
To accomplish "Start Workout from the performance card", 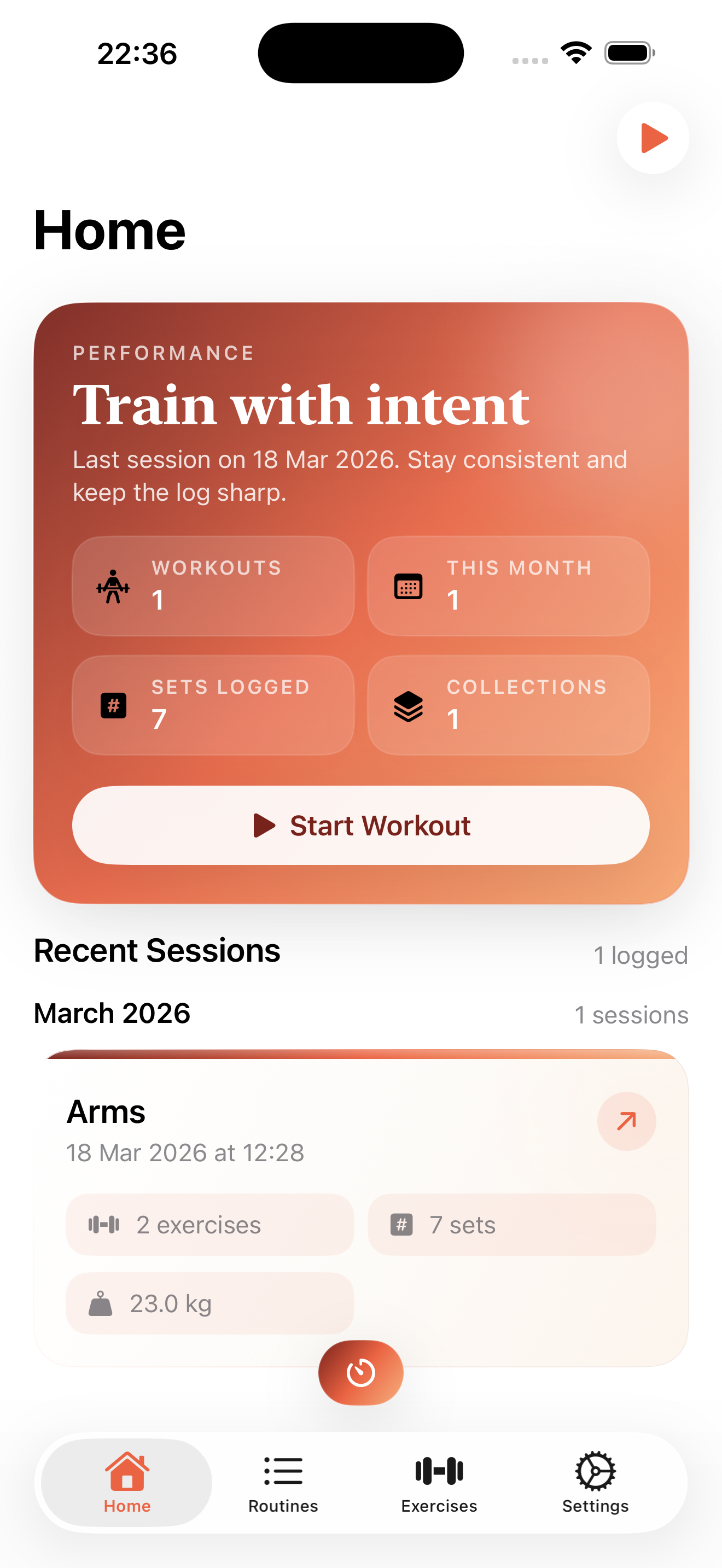I will click(361, 826).
